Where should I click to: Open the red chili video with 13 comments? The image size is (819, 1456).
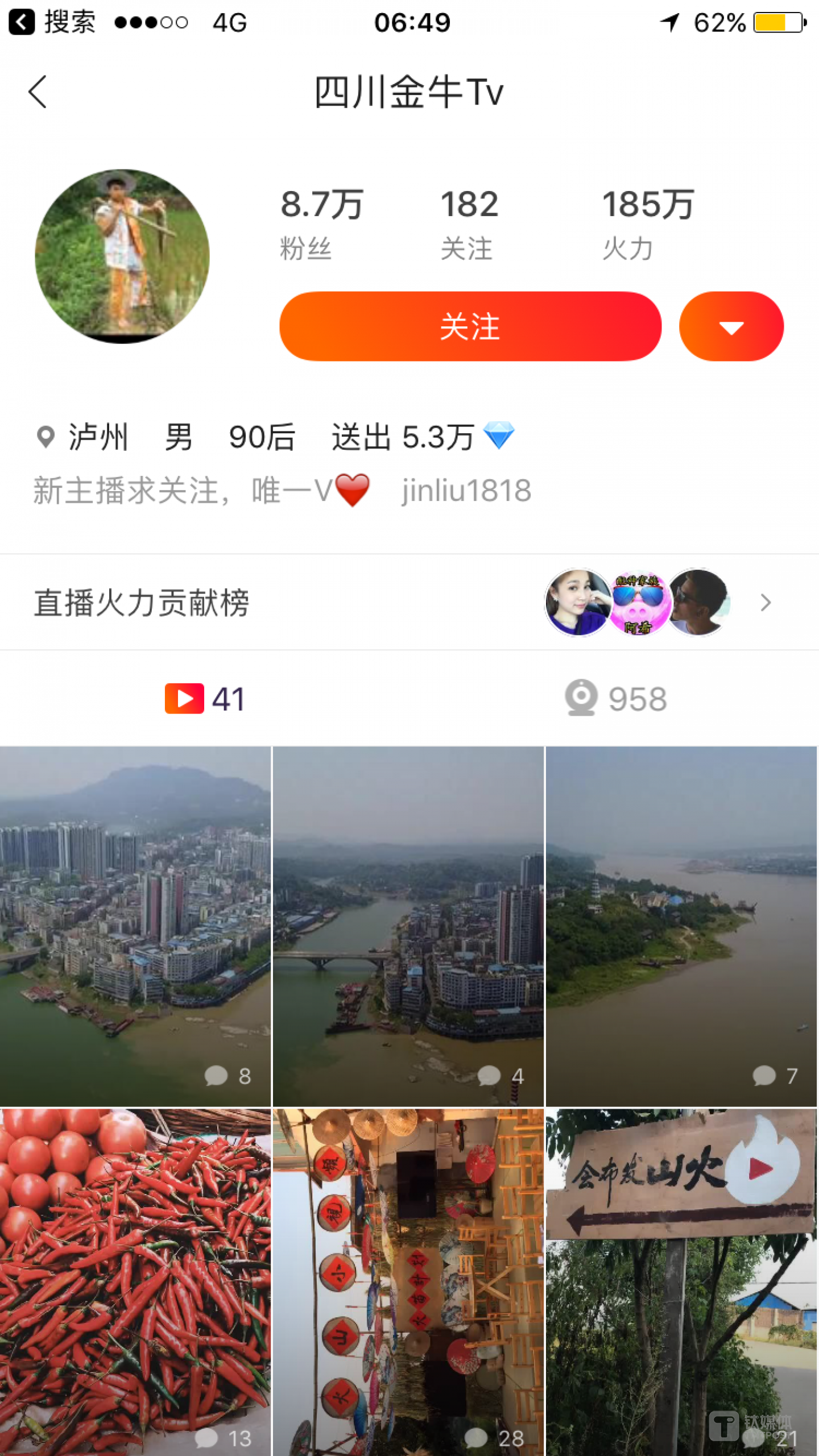tap(135, 1282)
